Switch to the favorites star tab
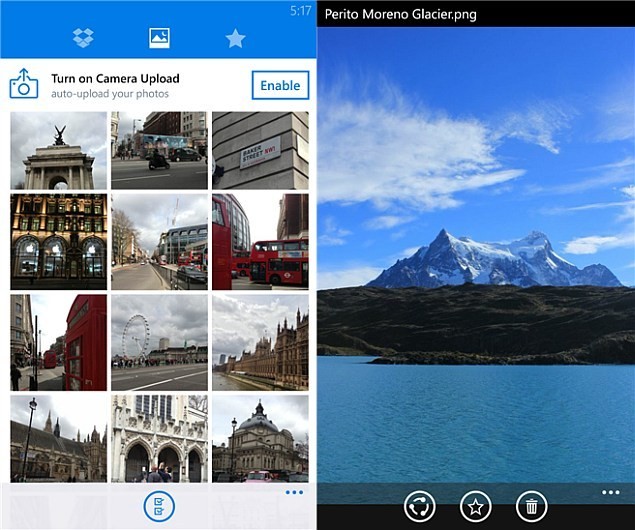 click(235, 38)
